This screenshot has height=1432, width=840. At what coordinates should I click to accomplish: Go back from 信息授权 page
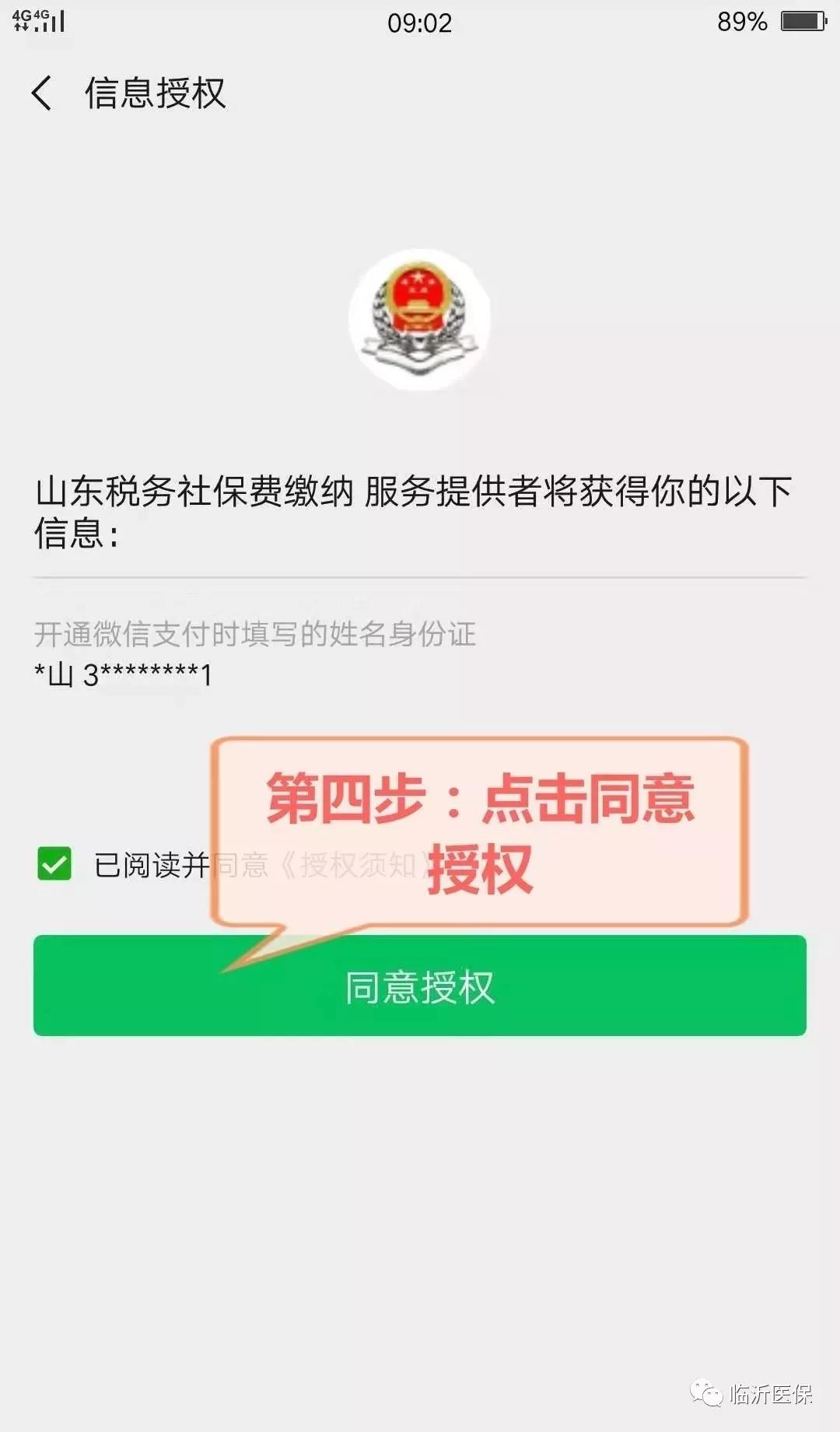tap(42, 93)
